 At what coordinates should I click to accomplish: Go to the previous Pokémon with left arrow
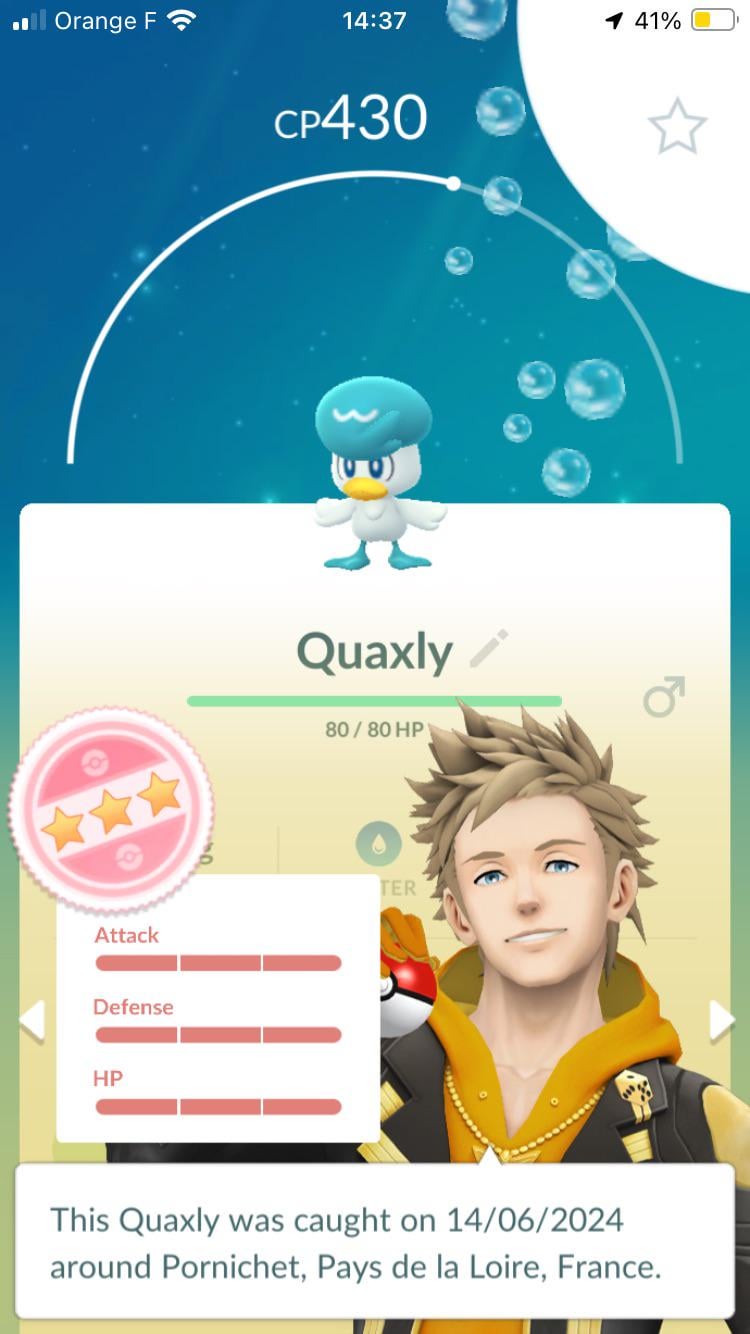[32, 1021]
